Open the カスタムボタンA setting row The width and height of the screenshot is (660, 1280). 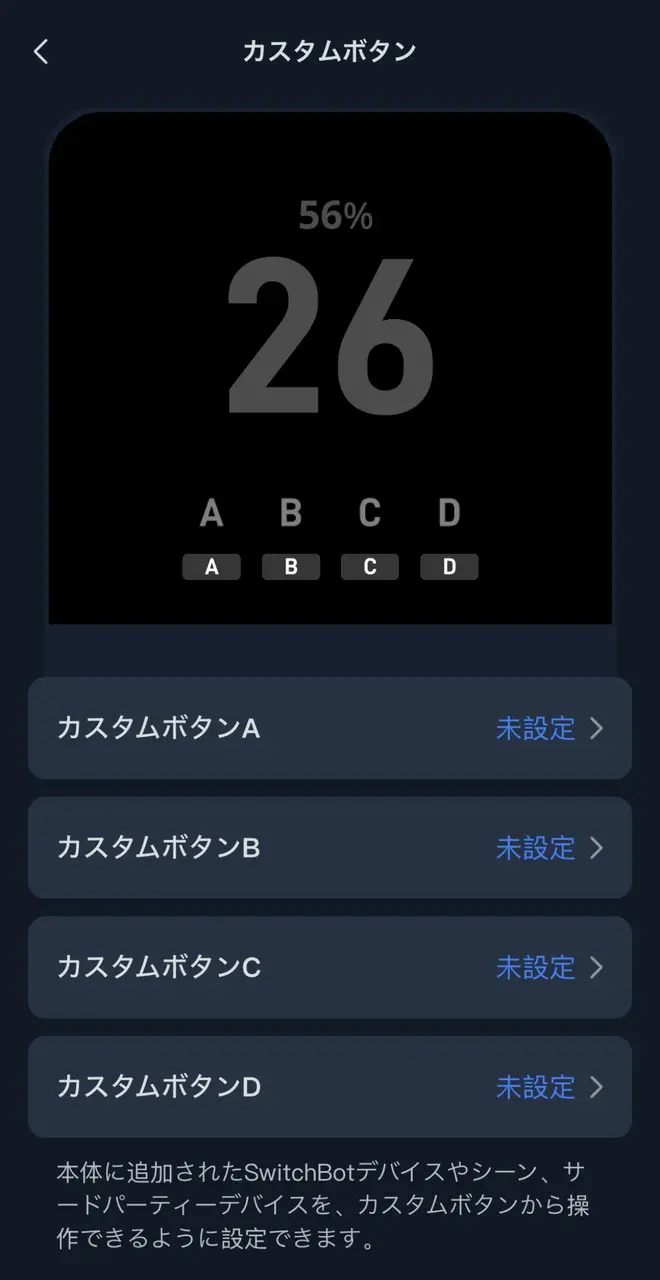click(330, 728)
